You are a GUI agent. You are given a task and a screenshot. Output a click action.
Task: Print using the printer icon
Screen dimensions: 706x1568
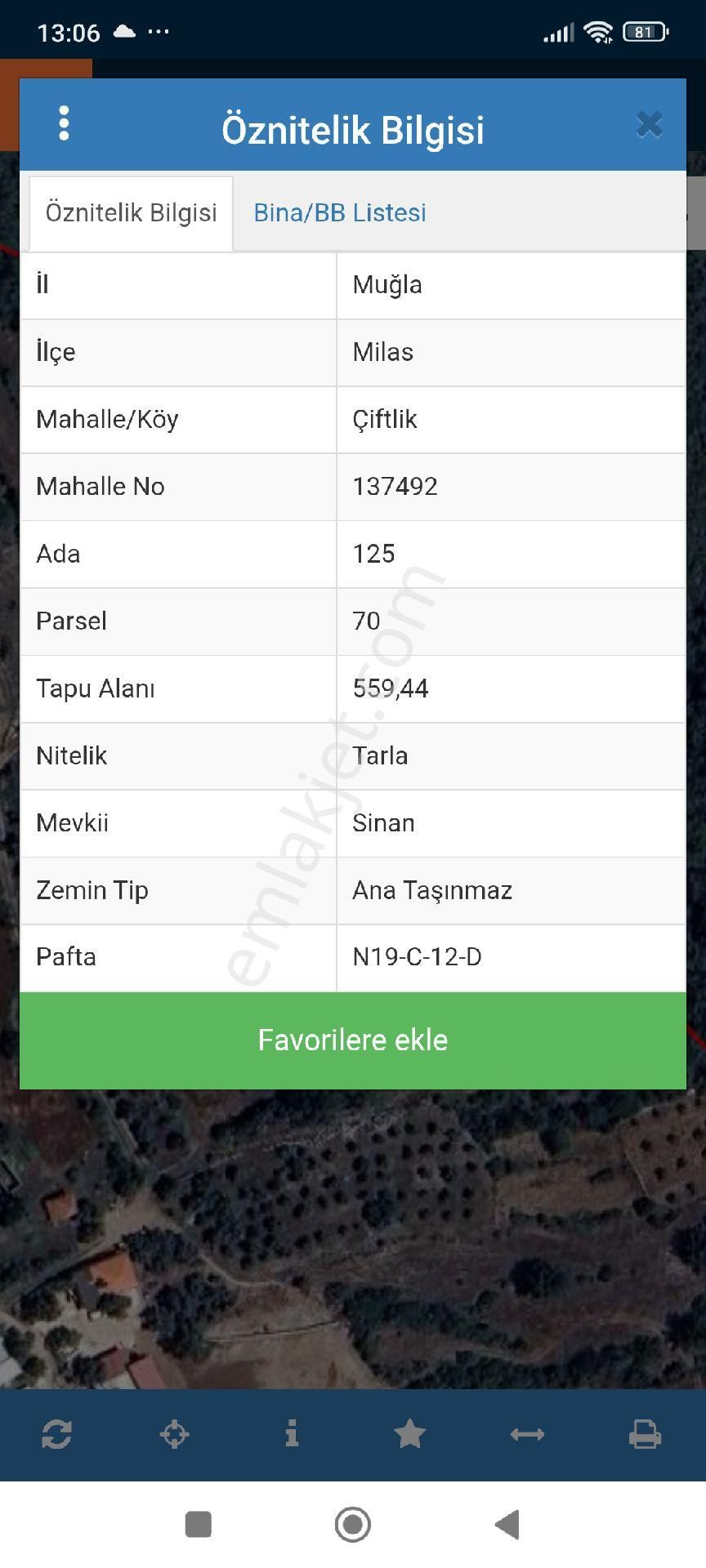click(x=645, y=1435)
